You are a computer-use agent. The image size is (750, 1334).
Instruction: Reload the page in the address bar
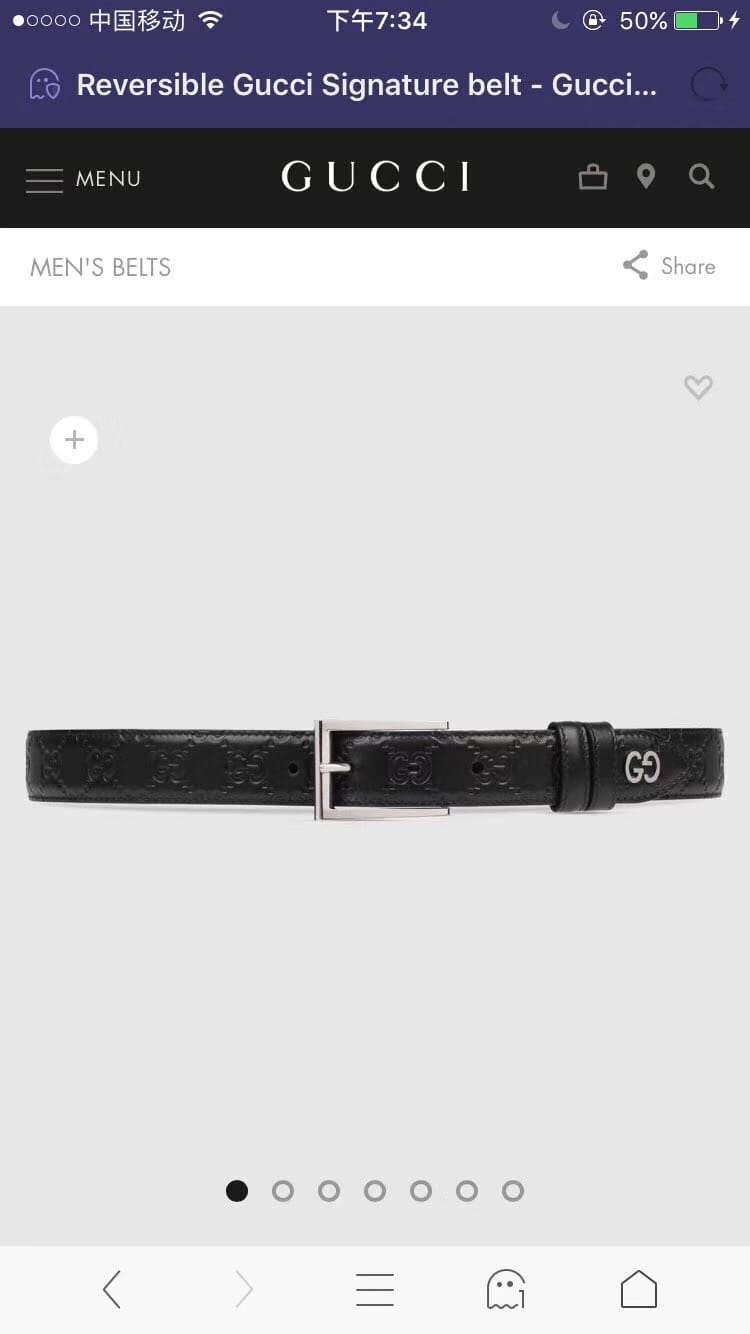tap(709, 85)
